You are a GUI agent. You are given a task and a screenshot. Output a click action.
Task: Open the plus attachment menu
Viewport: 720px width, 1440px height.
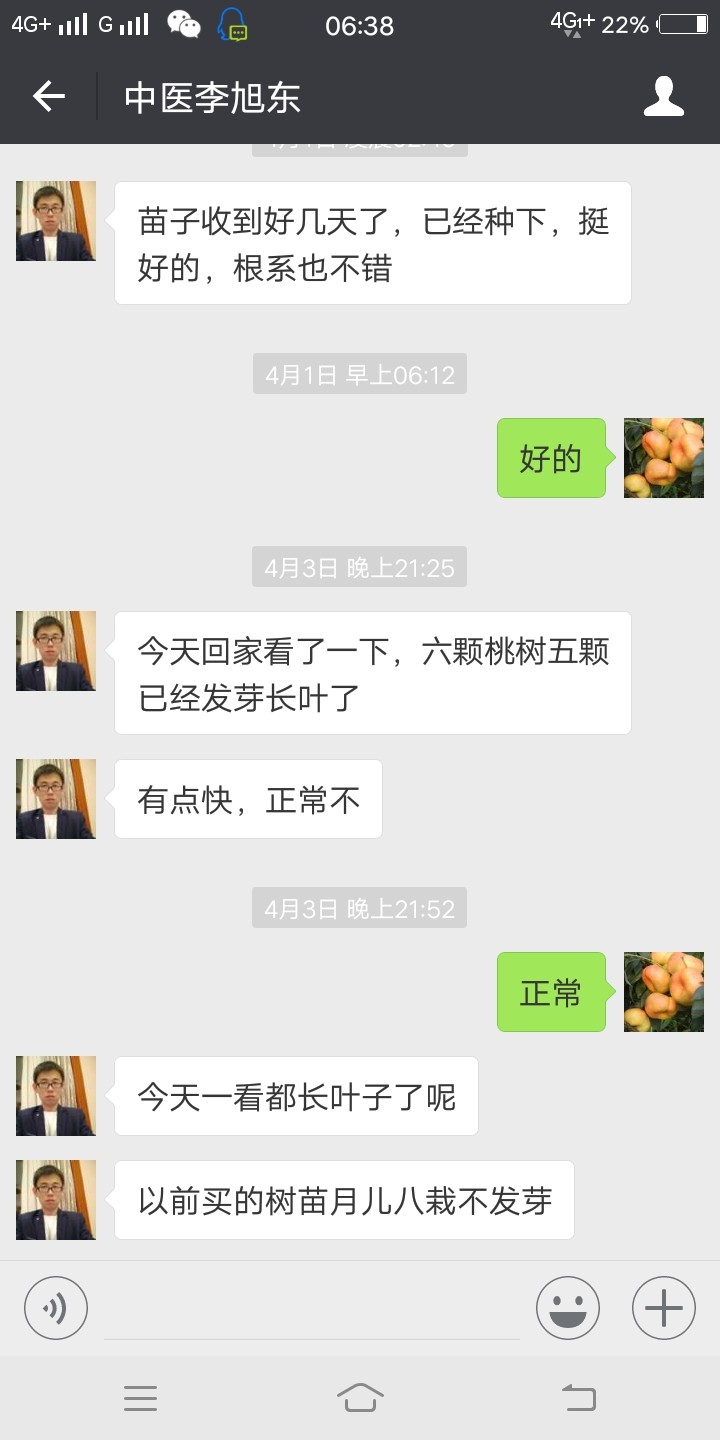(664, 1308)
